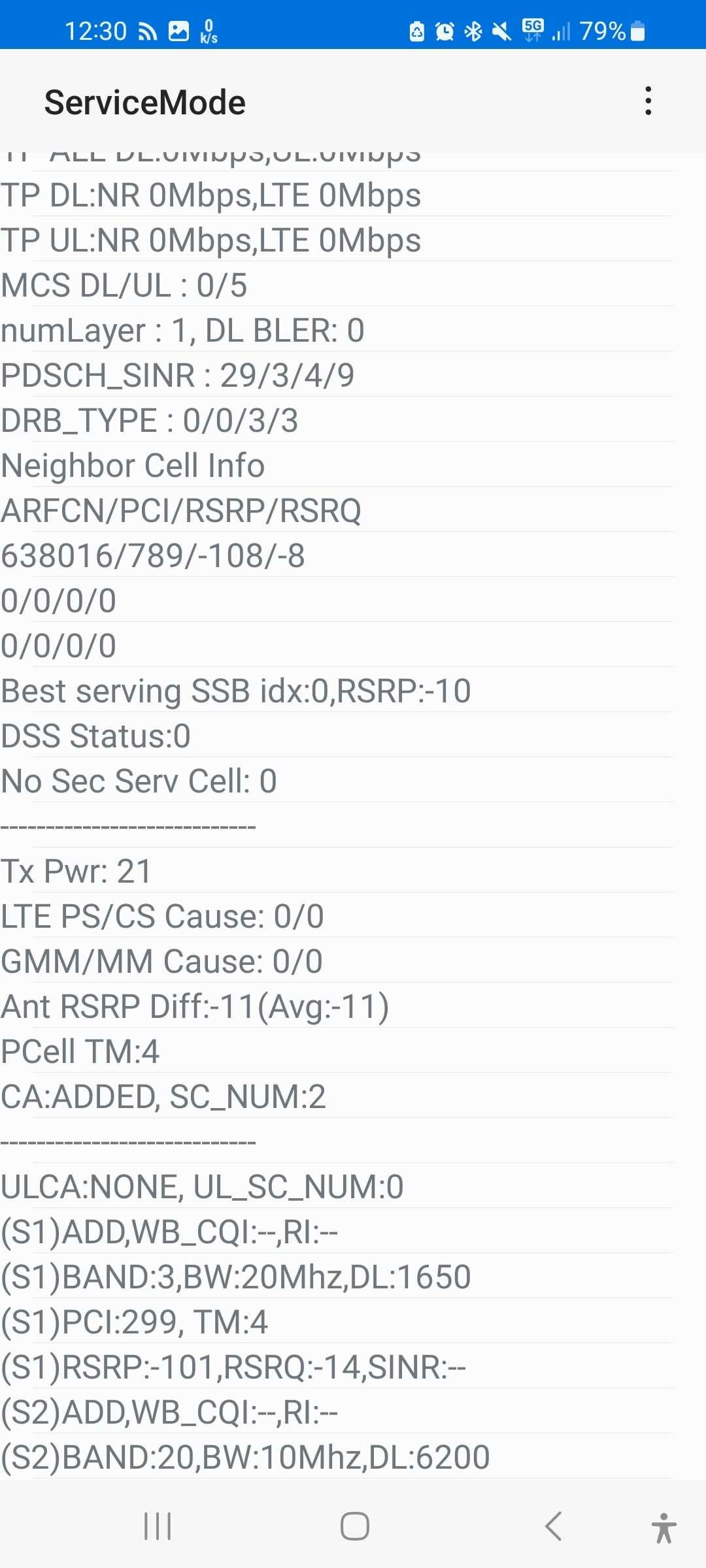Open the recent apps view
The image size is (706, 1568).
coord(158,1526)
